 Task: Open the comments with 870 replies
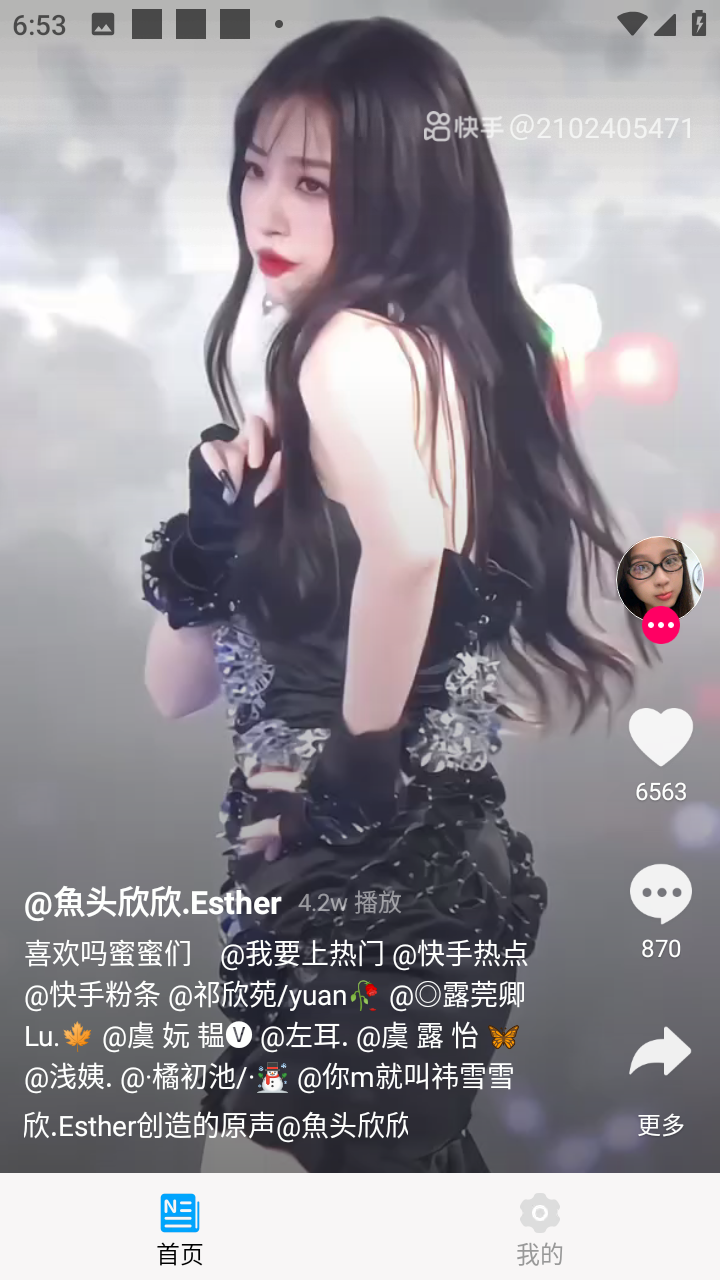point(660,893)
